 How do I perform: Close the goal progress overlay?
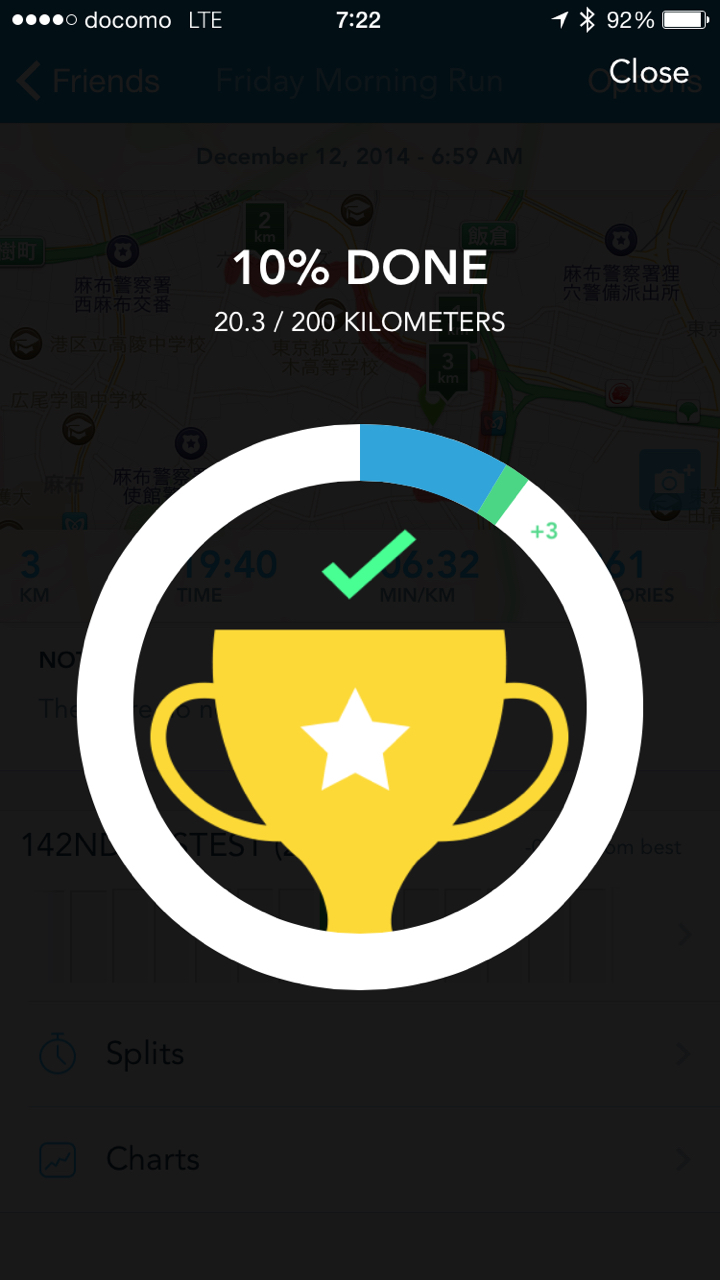(x=649, y=72)
